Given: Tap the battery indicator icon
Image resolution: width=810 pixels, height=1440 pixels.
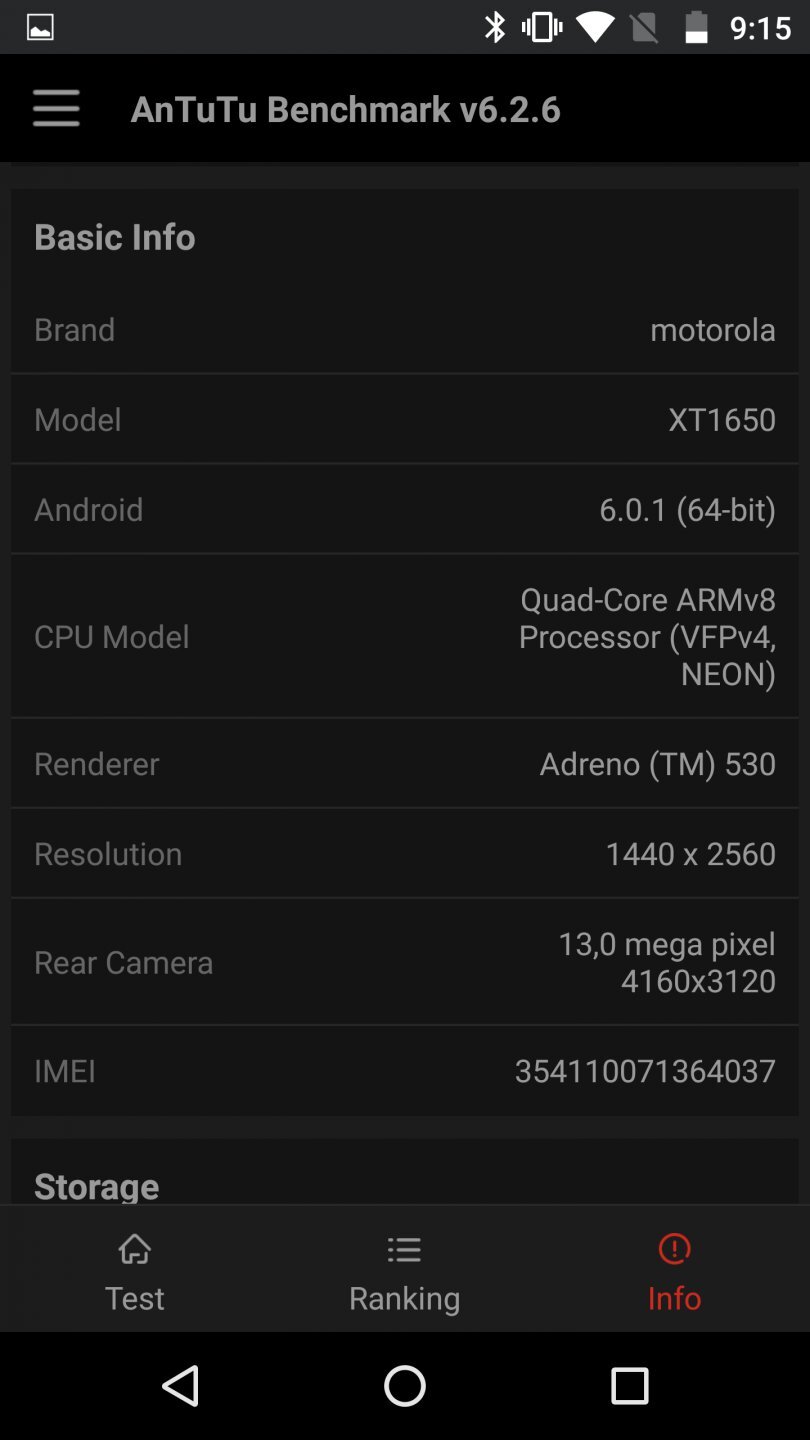Looking at the screenshot, I should 697,27.
